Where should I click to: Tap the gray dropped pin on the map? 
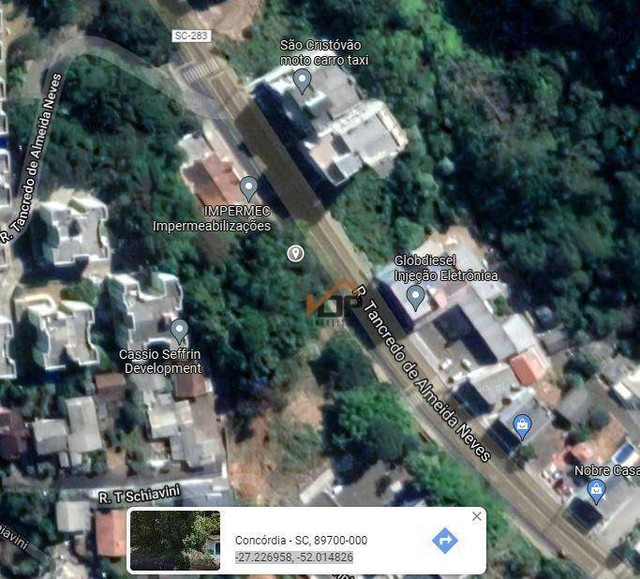[295, 253]
